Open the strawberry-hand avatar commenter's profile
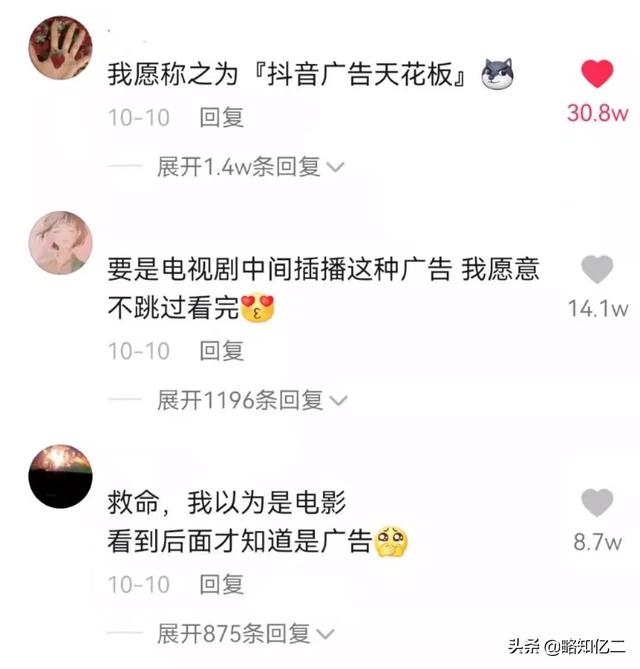The width and height of the screenshot is (640, 669). (x=60, y=47)
